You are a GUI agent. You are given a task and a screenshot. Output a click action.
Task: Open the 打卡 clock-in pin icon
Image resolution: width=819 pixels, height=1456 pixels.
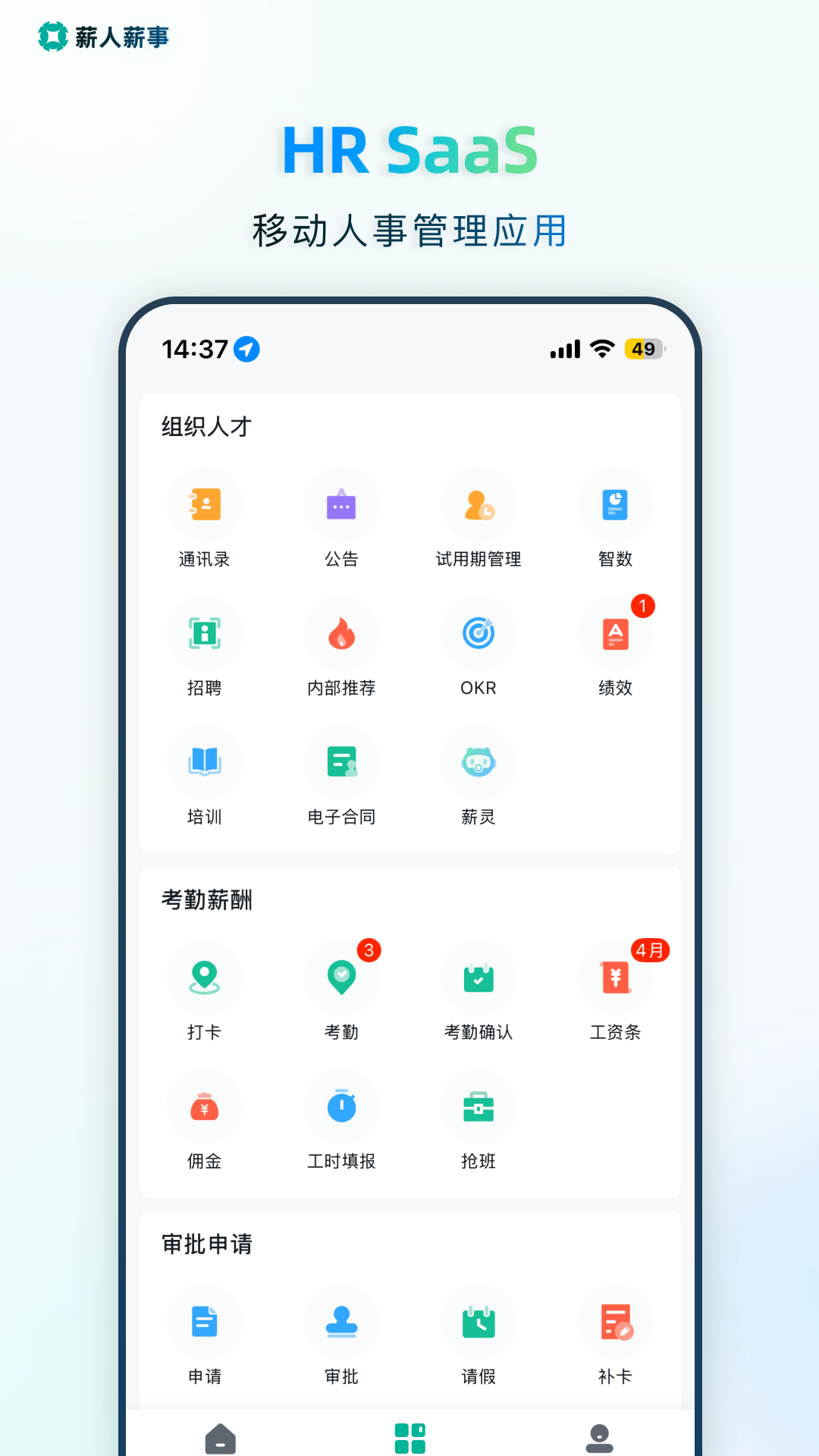click(204, 977)
